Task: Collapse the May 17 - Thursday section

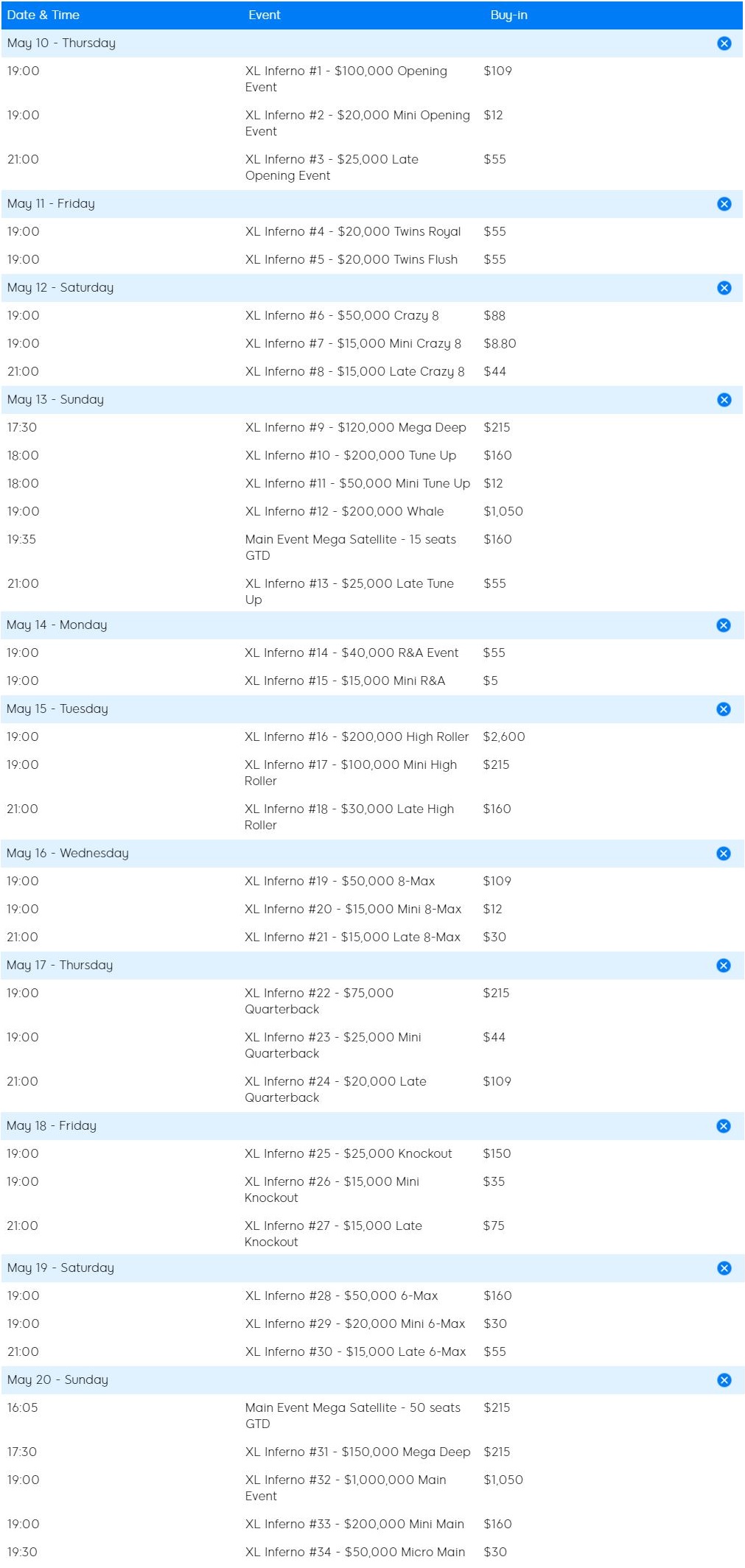Action: click(x=724, y=966)
